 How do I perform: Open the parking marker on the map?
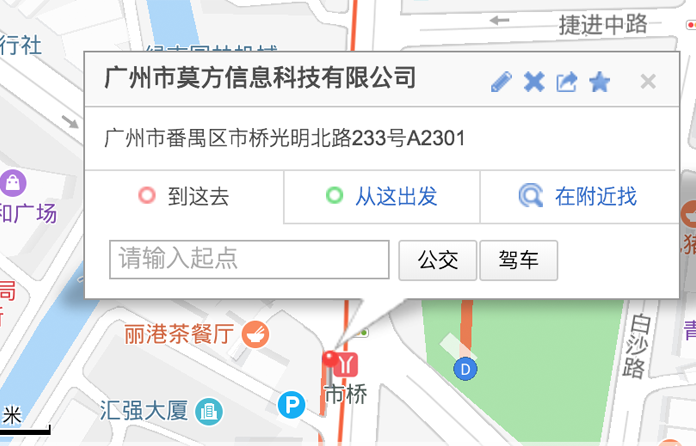click(x=291, y=405)
